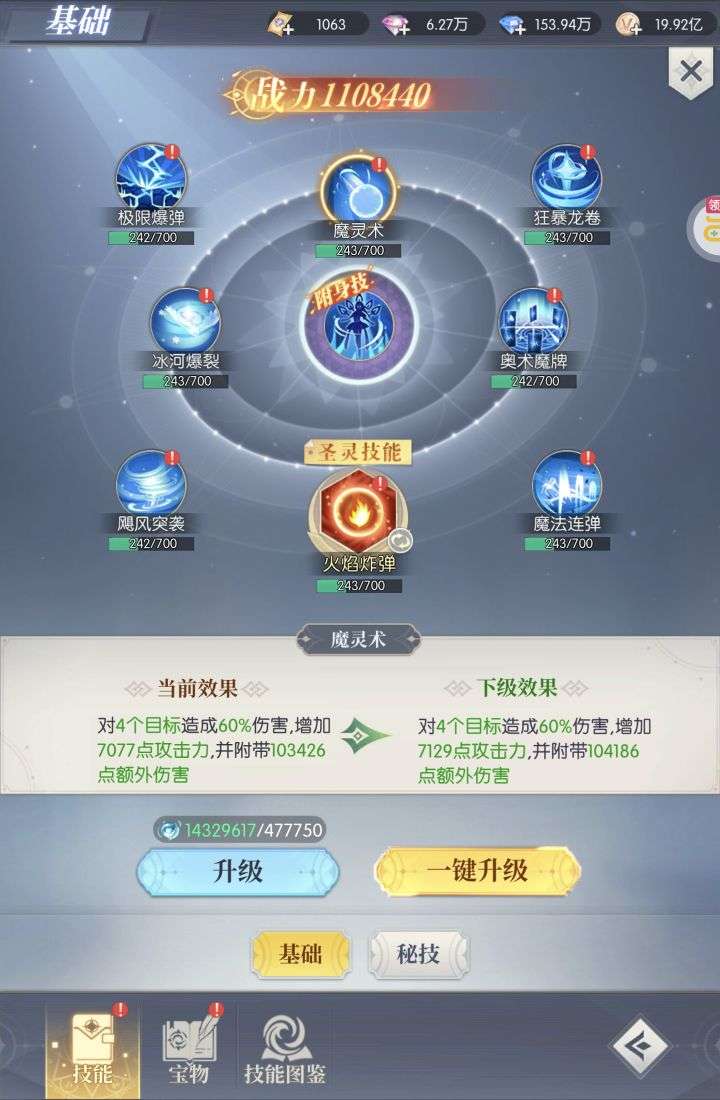Image resolution: width=720 pixels, height=1100 pixels.
Task: Select the 飓风突袭 skill icon
Action: pos(151,483)
